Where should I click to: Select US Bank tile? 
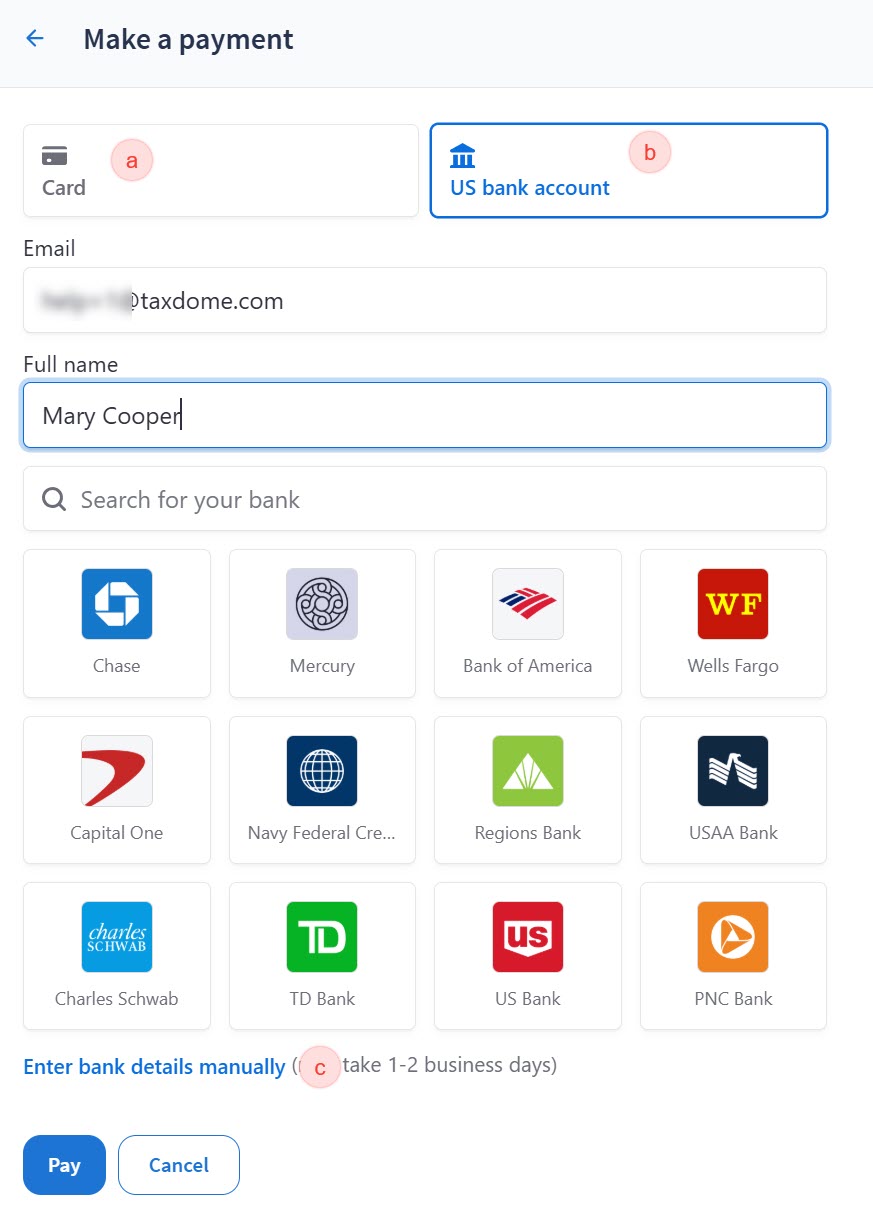click(527, 955)
